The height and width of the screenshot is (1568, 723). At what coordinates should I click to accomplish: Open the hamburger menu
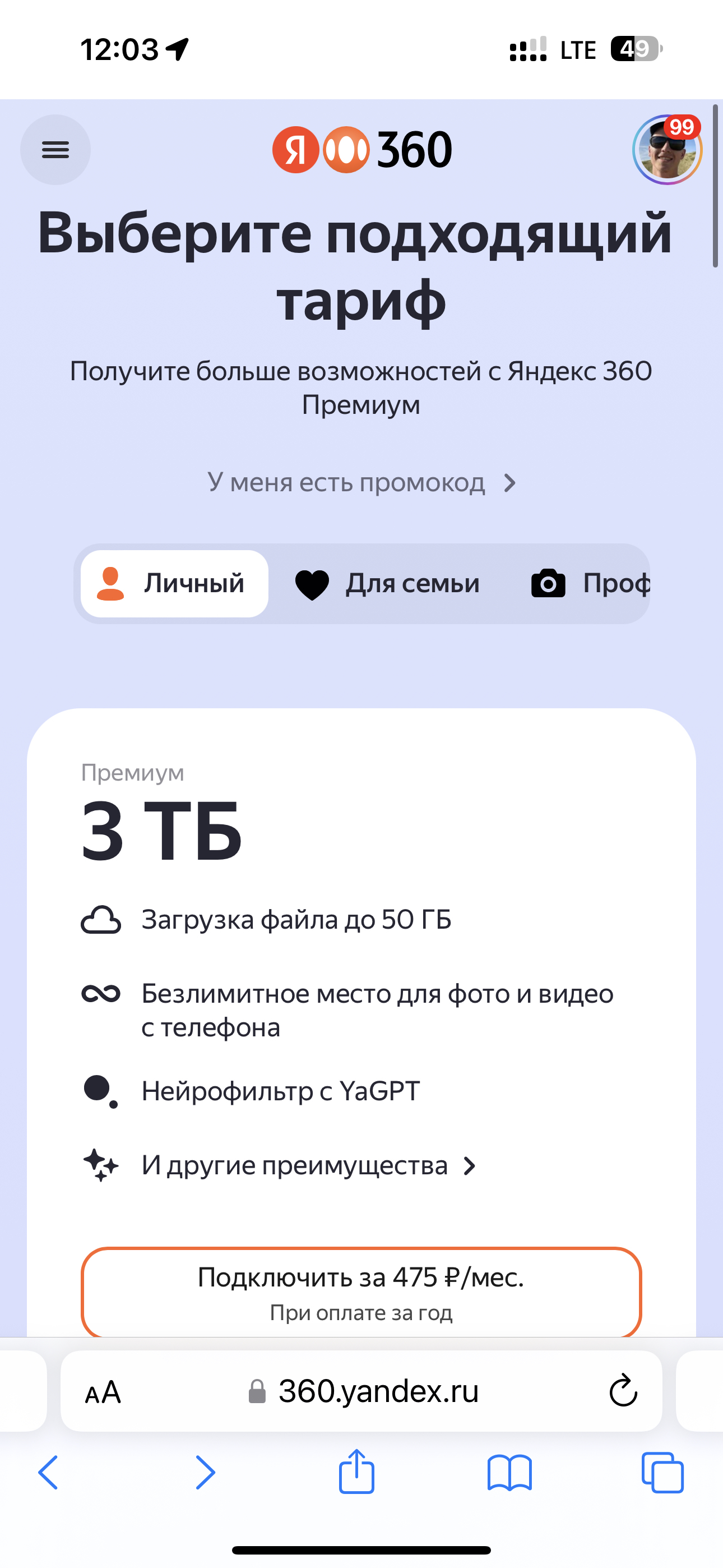point(55,150)
